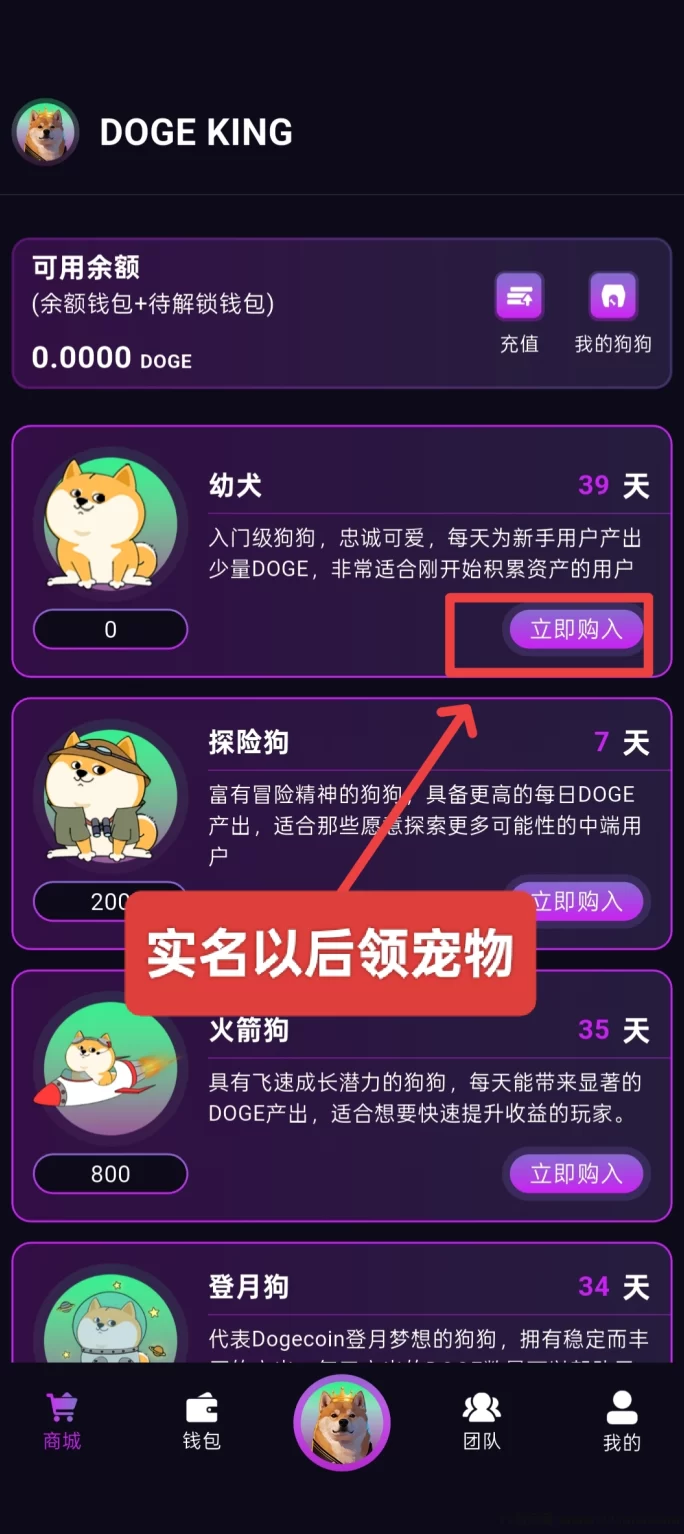Image resolution: width=684 pixels, height=1534 pixels.
Task: Open 我的狗狗 my dogs
Action: pyautogui.click(x=612, y=297)
